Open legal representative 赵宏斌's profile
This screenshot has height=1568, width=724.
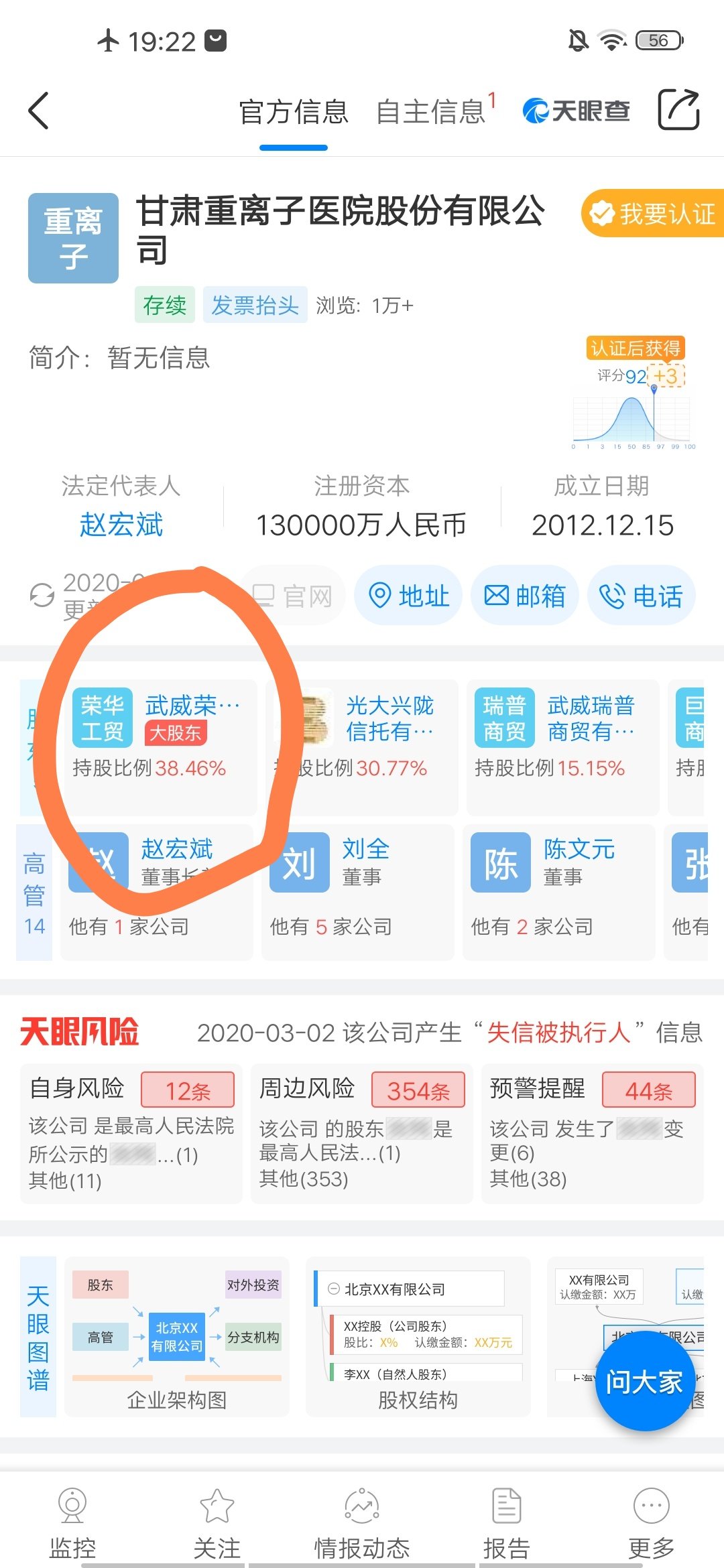pos(121,525)
